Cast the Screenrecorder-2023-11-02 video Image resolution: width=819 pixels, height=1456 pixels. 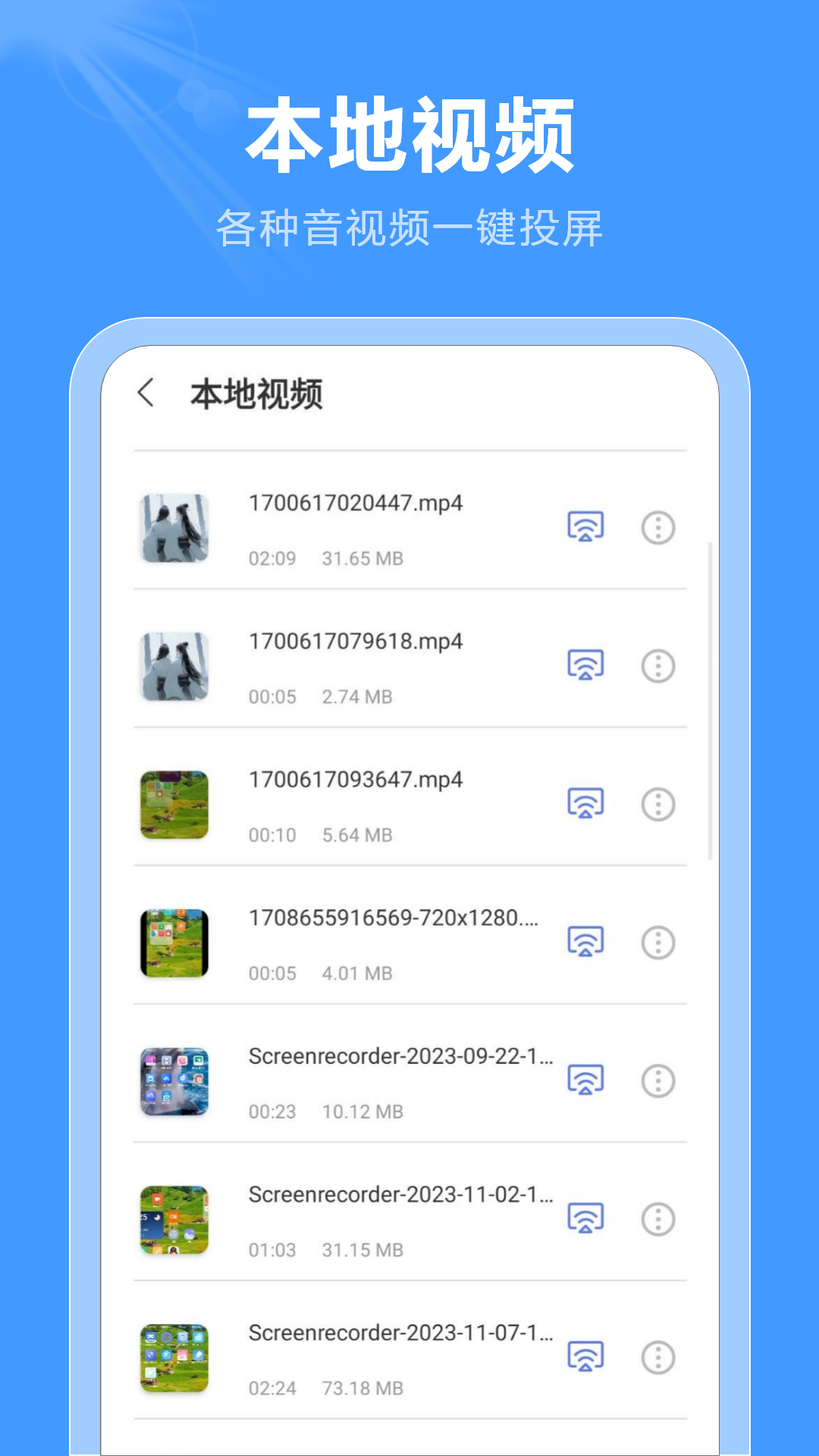pyautogui.click(x=584, y=1218)
